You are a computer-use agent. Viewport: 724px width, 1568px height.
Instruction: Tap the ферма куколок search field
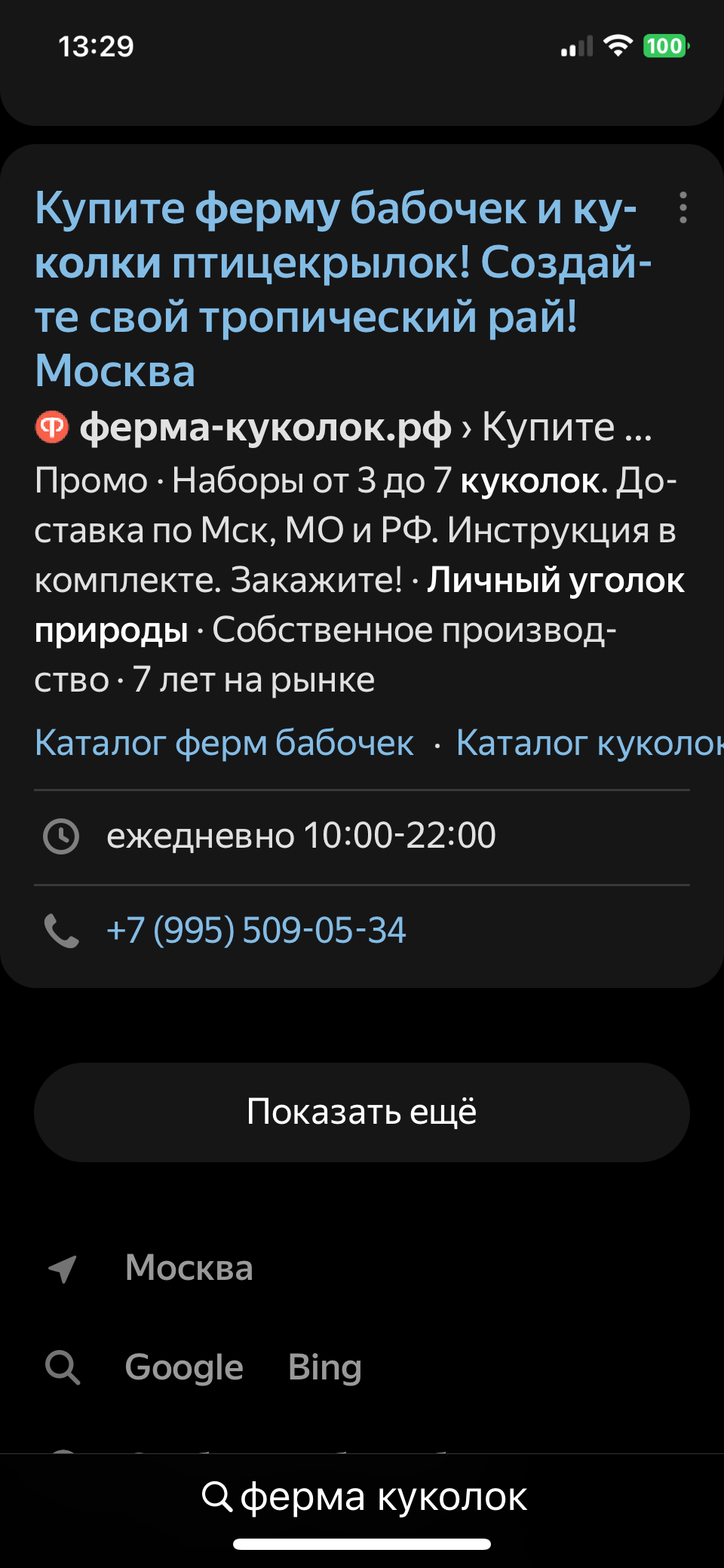[x=365, y=1496]
